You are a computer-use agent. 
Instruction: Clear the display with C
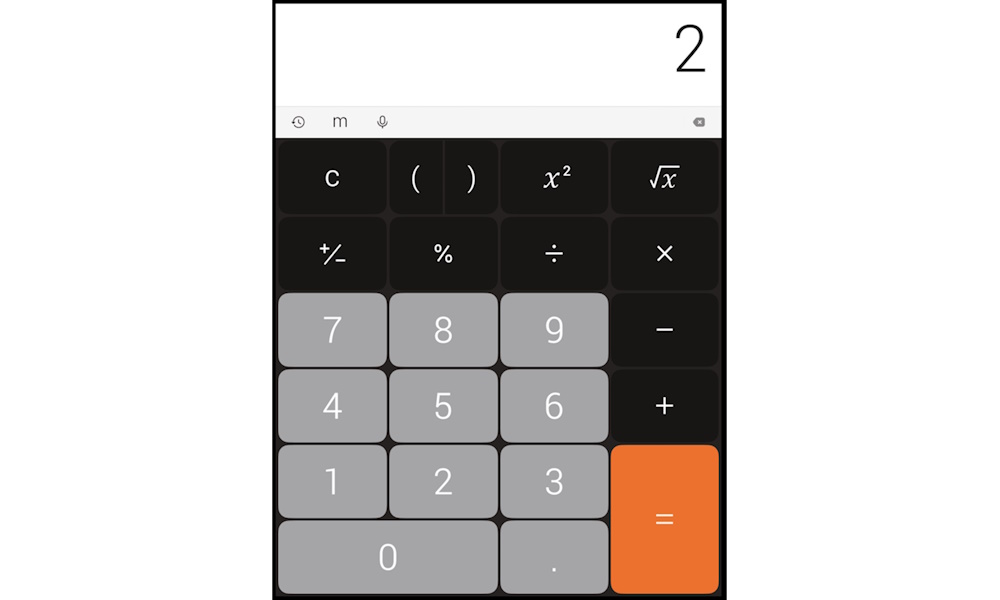(332, 177)
